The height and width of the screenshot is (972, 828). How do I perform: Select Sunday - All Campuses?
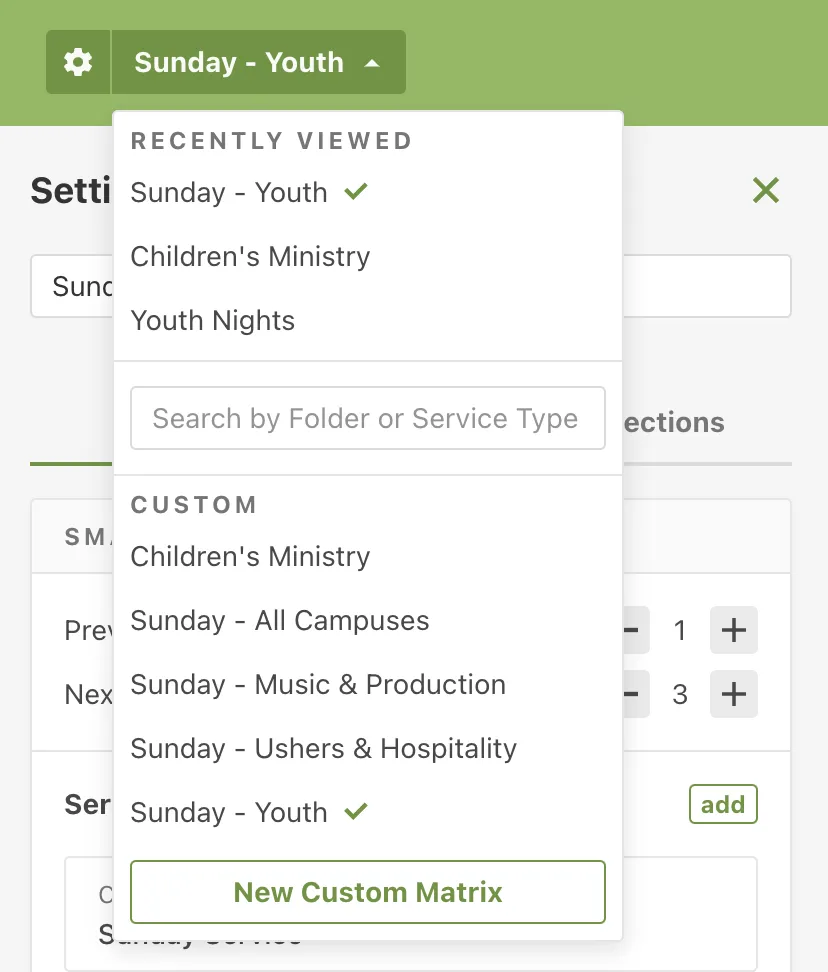tap(280, 620)
